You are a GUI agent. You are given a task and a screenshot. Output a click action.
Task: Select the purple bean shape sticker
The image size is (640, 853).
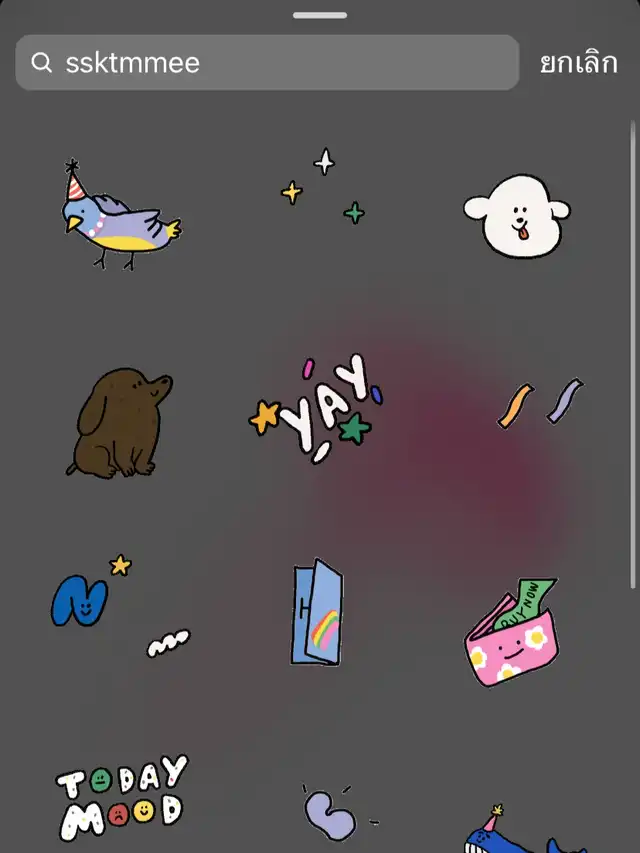click(x=330, y=812)
